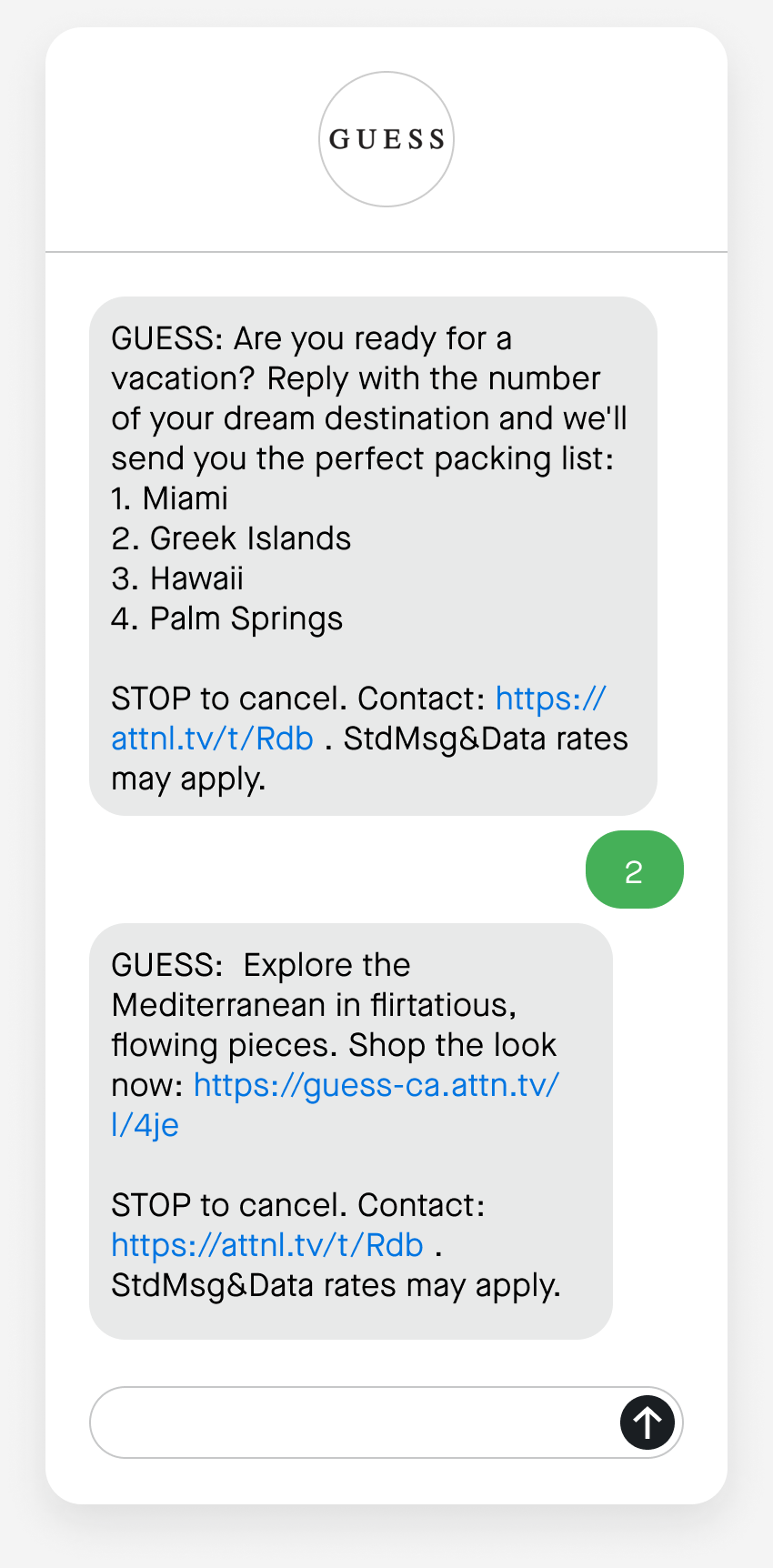The image size is (773, 1568).
Task: Open the Contact link in the Mediterranean message
Action: click(267, 1244)
